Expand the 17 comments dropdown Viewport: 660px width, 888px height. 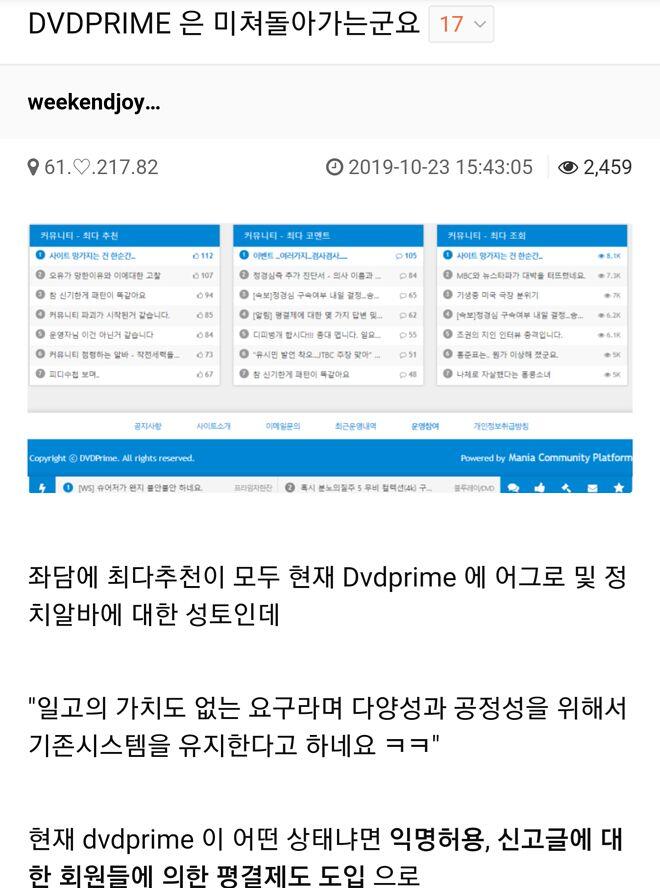tap(461, 24)
